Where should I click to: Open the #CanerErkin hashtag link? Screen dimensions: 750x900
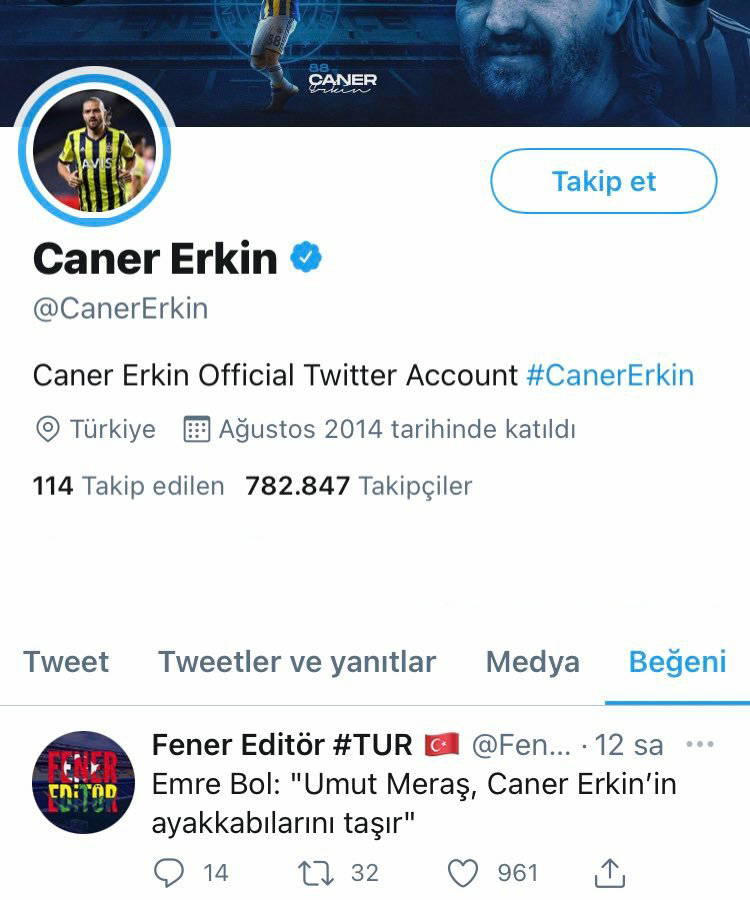(609, 376)
